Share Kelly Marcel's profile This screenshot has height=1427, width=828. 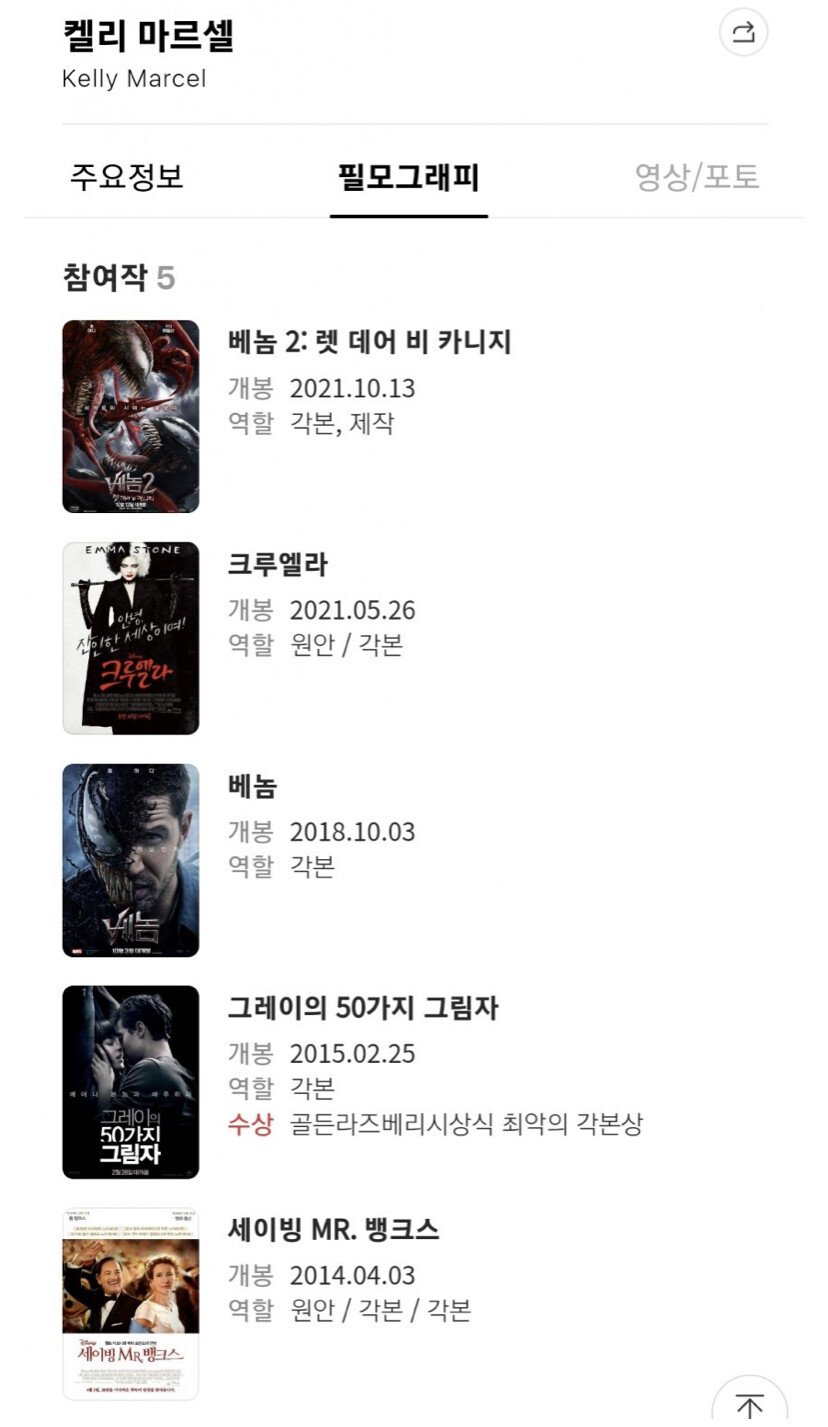(x=743, y=33)
